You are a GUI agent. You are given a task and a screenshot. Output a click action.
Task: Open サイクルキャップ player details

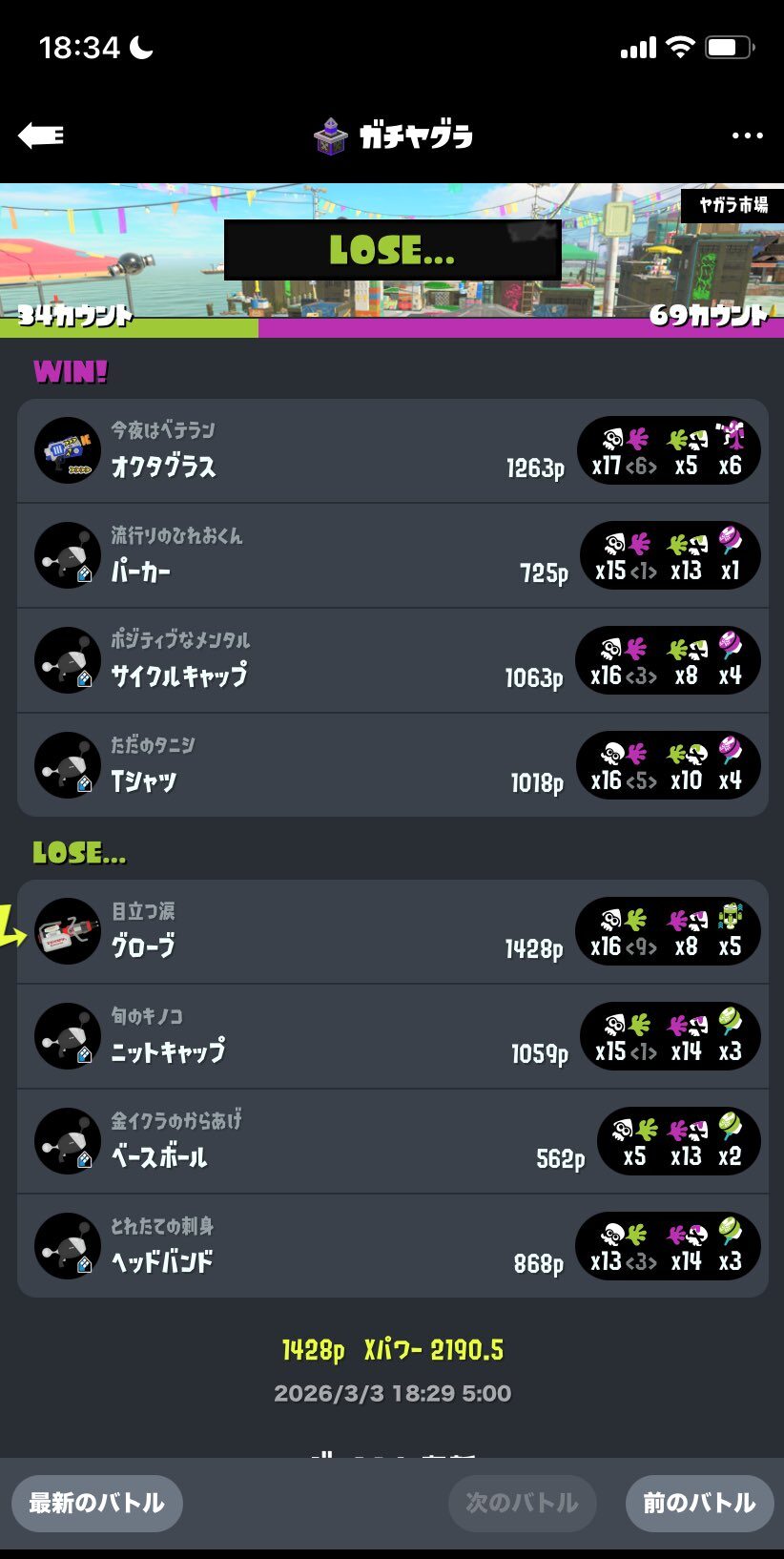pos(392,661)
